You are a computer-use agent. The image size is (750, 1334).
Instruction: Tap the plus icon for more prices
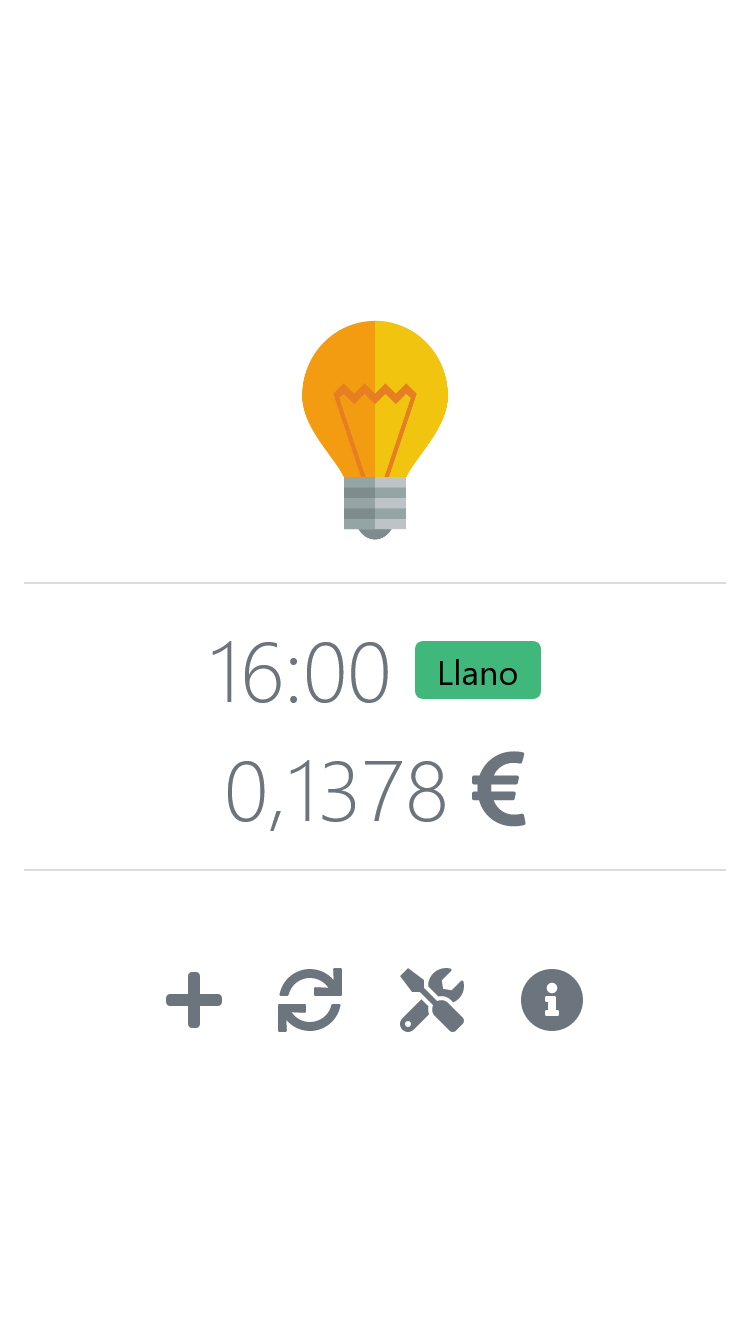coord(194,1000)
